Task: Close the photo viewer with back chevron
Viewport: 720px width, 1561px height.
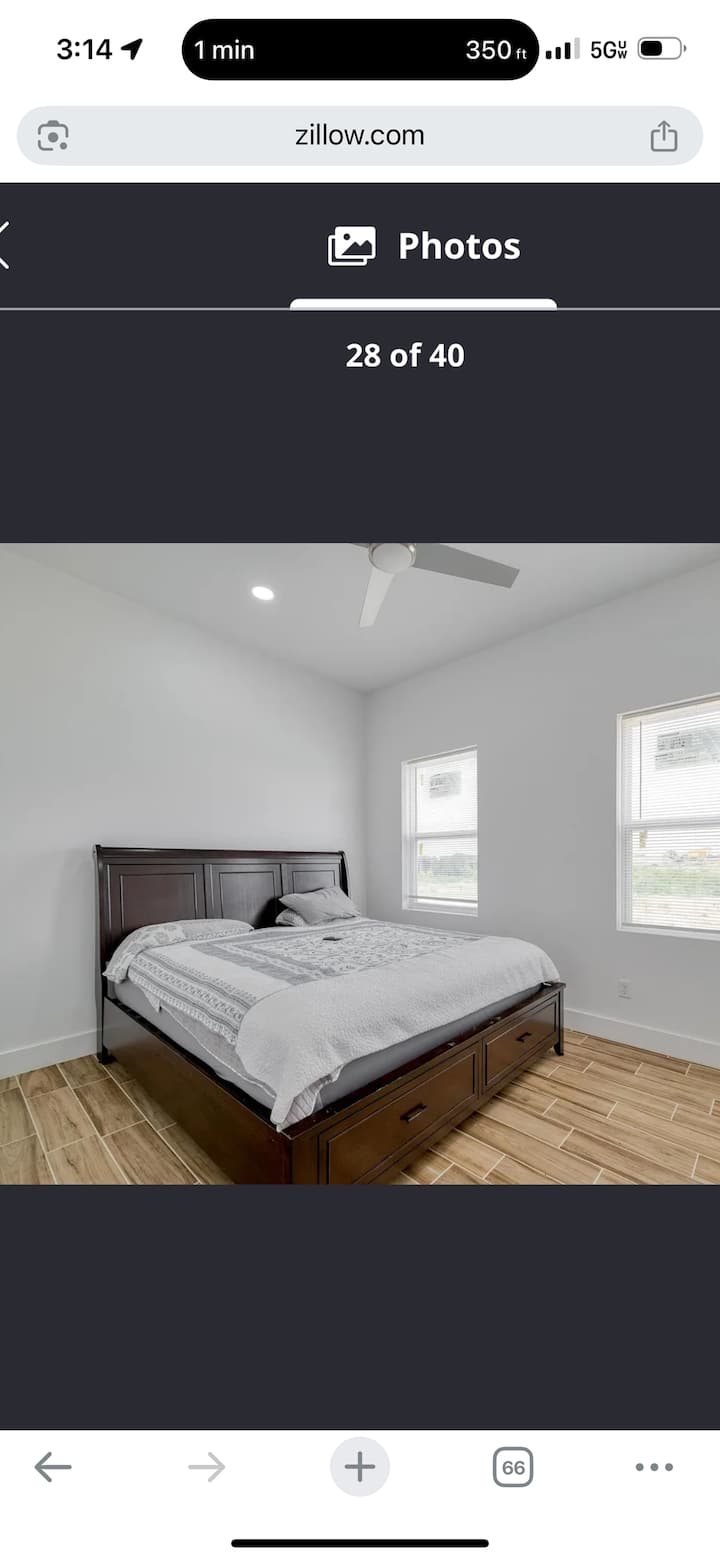Action: click(x=6, y=246)
